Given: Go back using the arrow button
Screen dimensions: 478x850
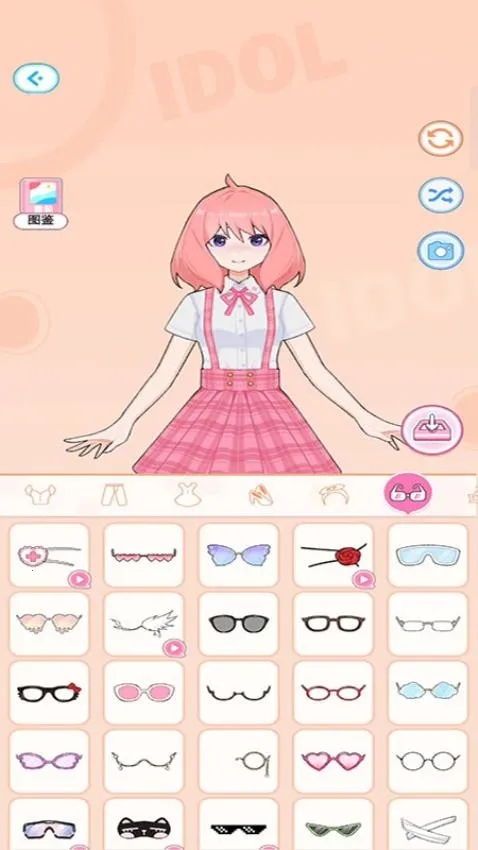Looking at the screenshot, I should coord(36,79).
